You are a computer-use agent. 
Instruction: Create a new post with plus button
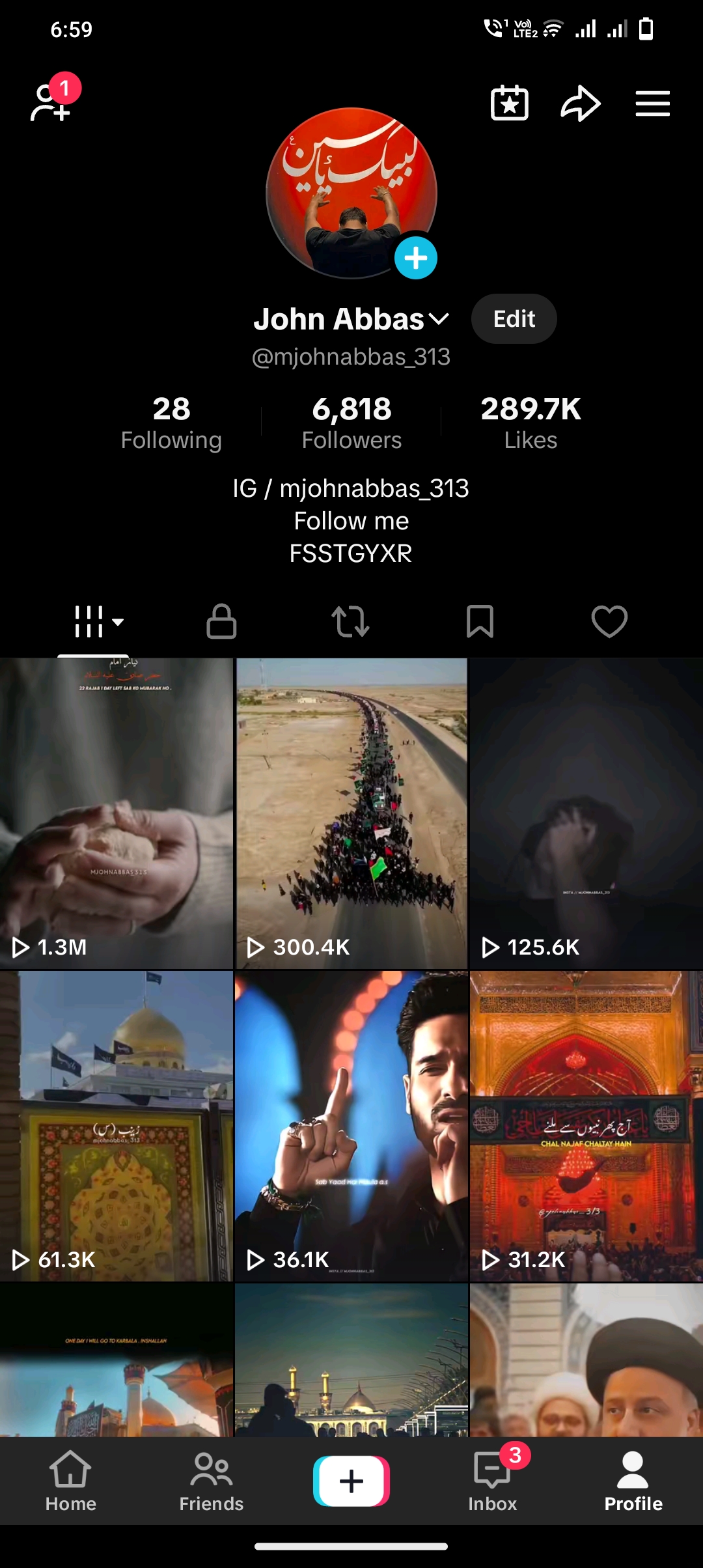tap(351, 1481)
